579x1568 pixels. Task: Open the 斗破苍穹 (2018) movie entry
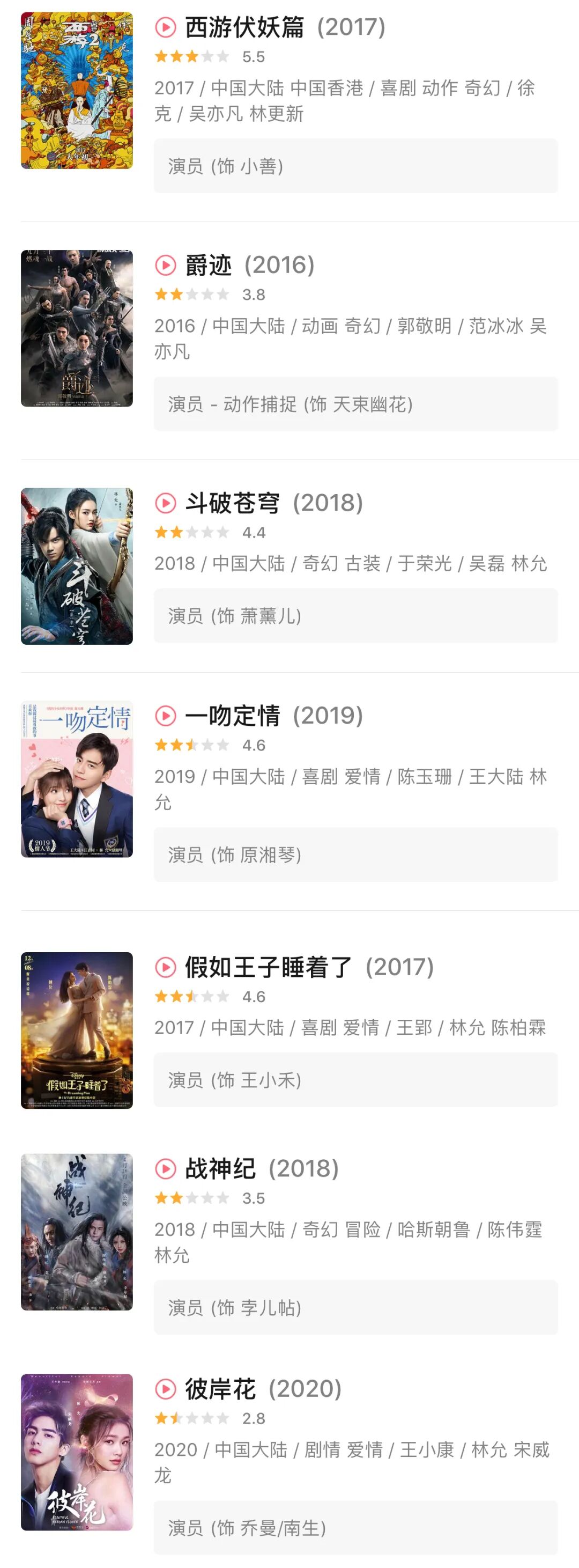pyautogui.click(x=274, y=503)
